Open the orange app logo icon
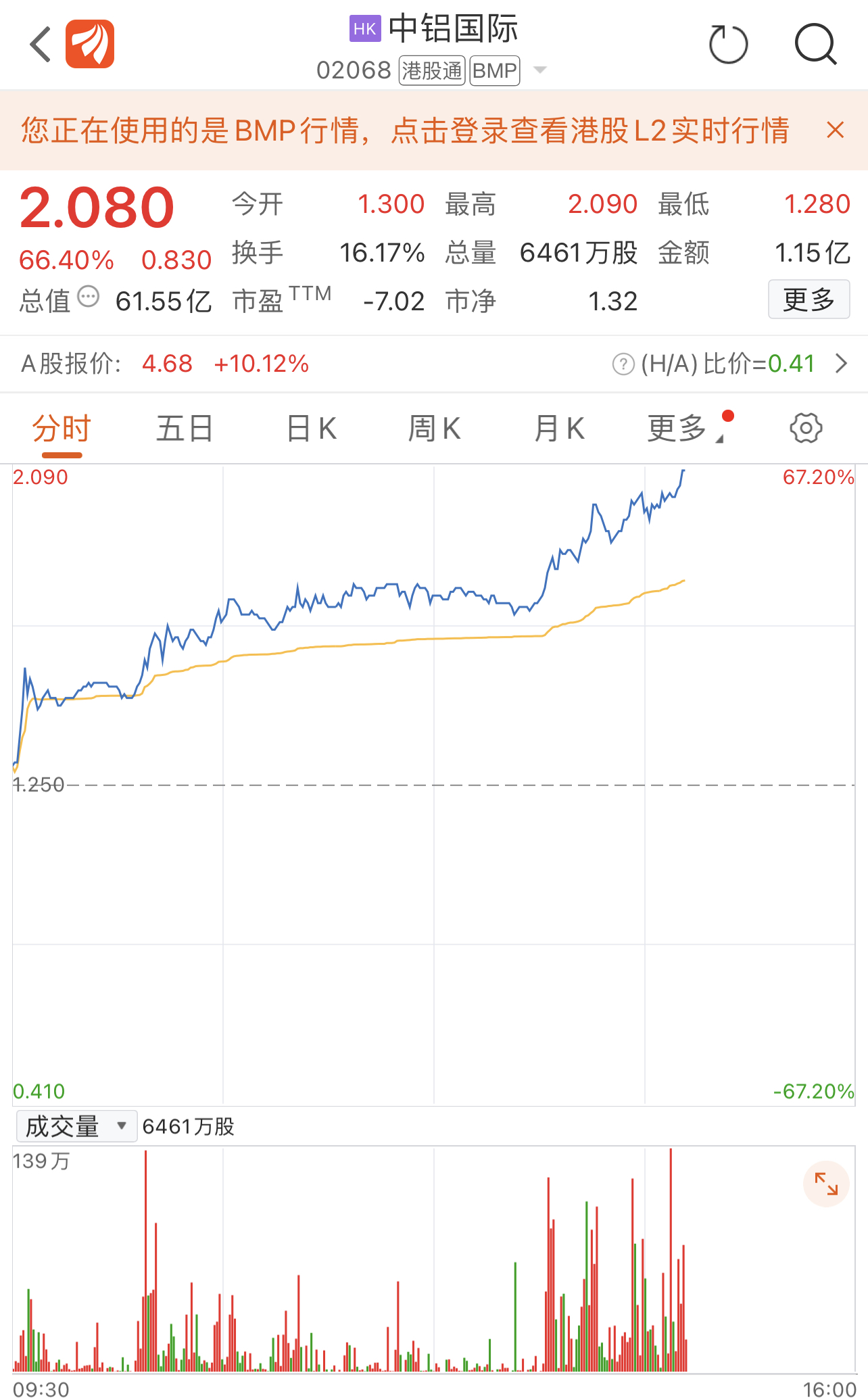Viewport: 868px width, 1398px height. (90, 45)
